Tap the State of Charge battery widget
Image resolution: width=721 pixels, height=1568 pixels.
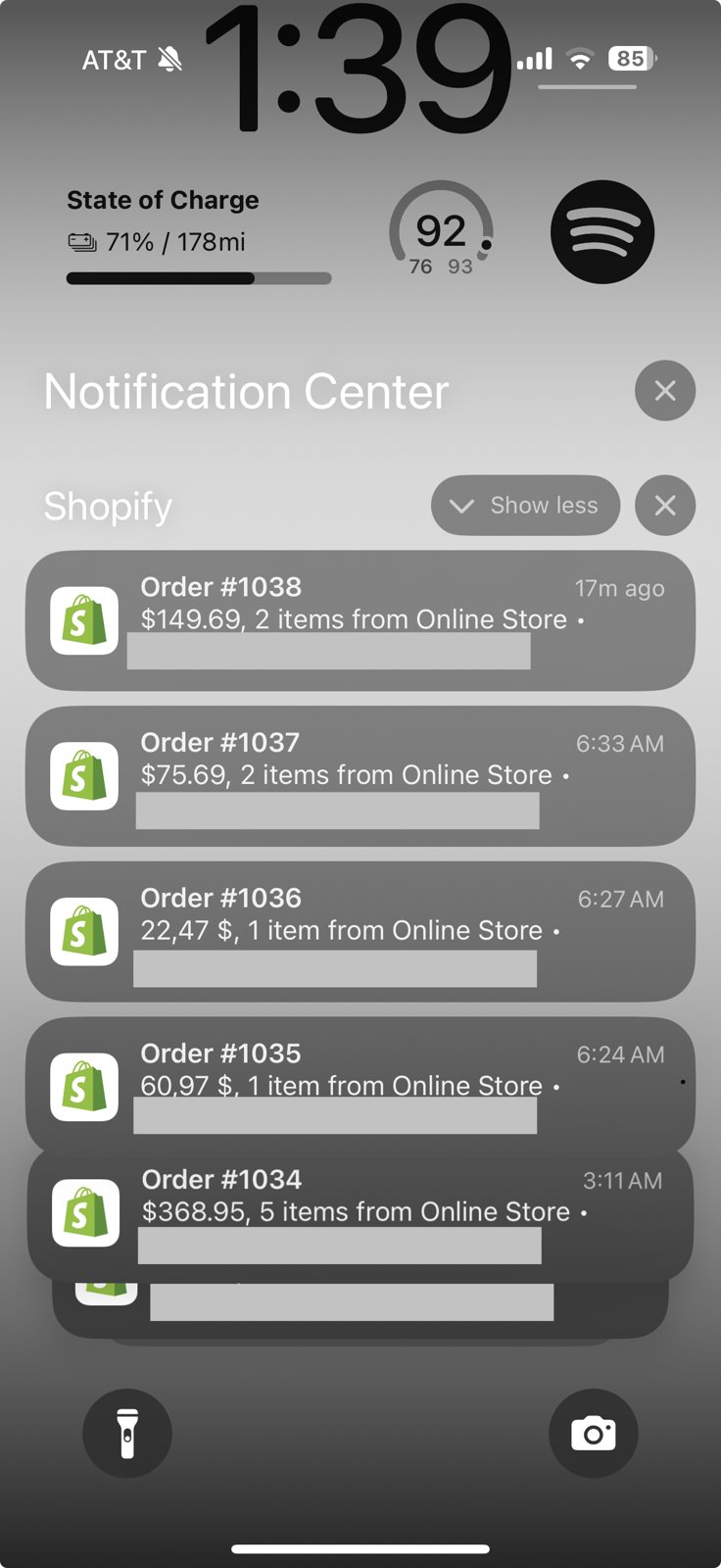click(x=196, y=235)
